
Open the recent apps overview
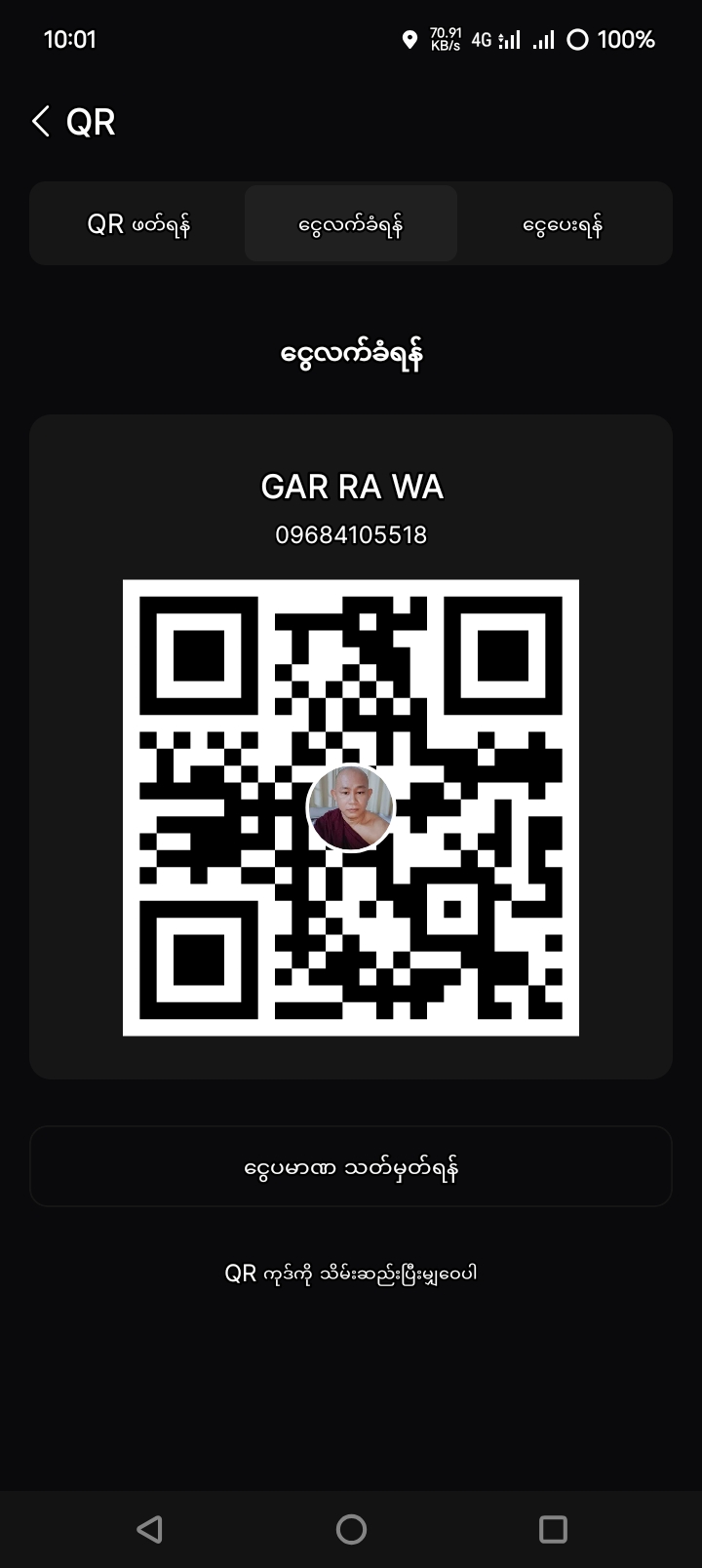(553, 1529)
